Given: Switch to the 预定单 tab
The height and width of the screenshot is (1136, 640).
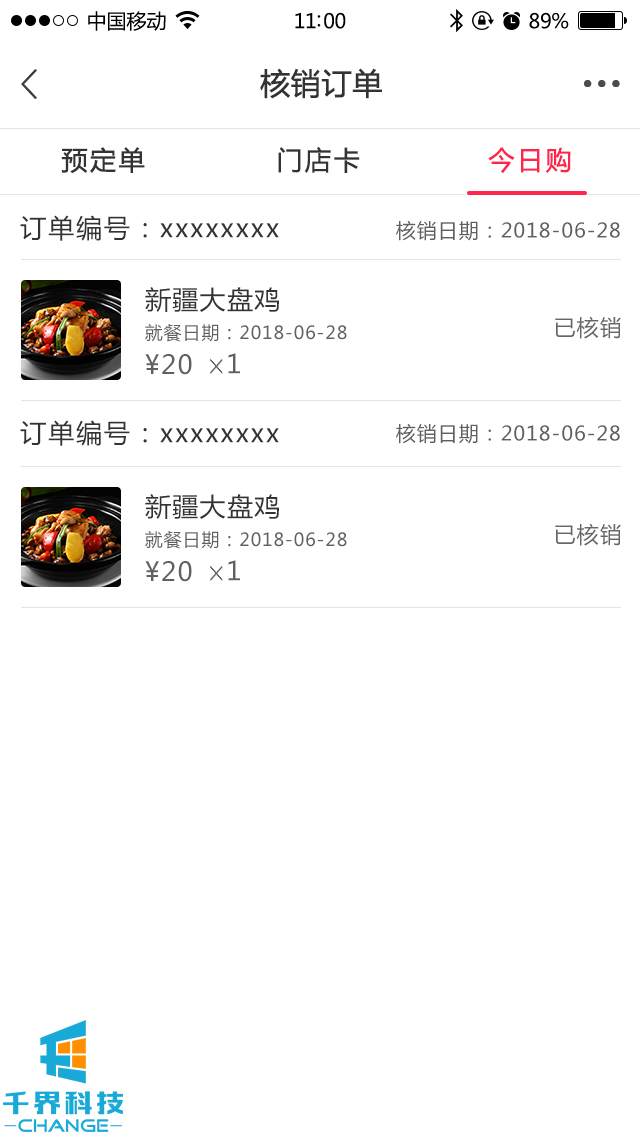Looking at the screenshot, I should (x=103, y=161).
